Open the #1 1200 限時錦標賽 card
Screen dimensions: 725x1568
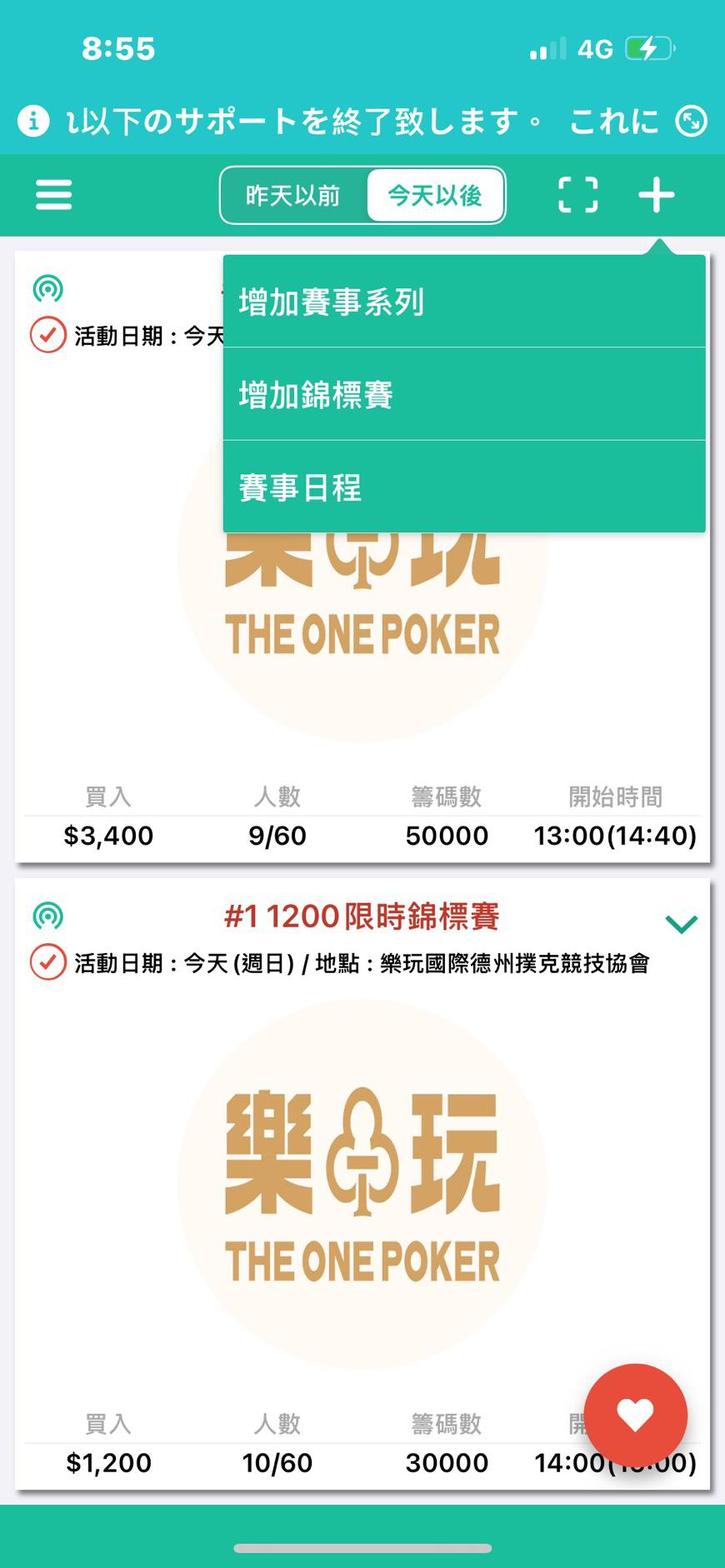362,1183
